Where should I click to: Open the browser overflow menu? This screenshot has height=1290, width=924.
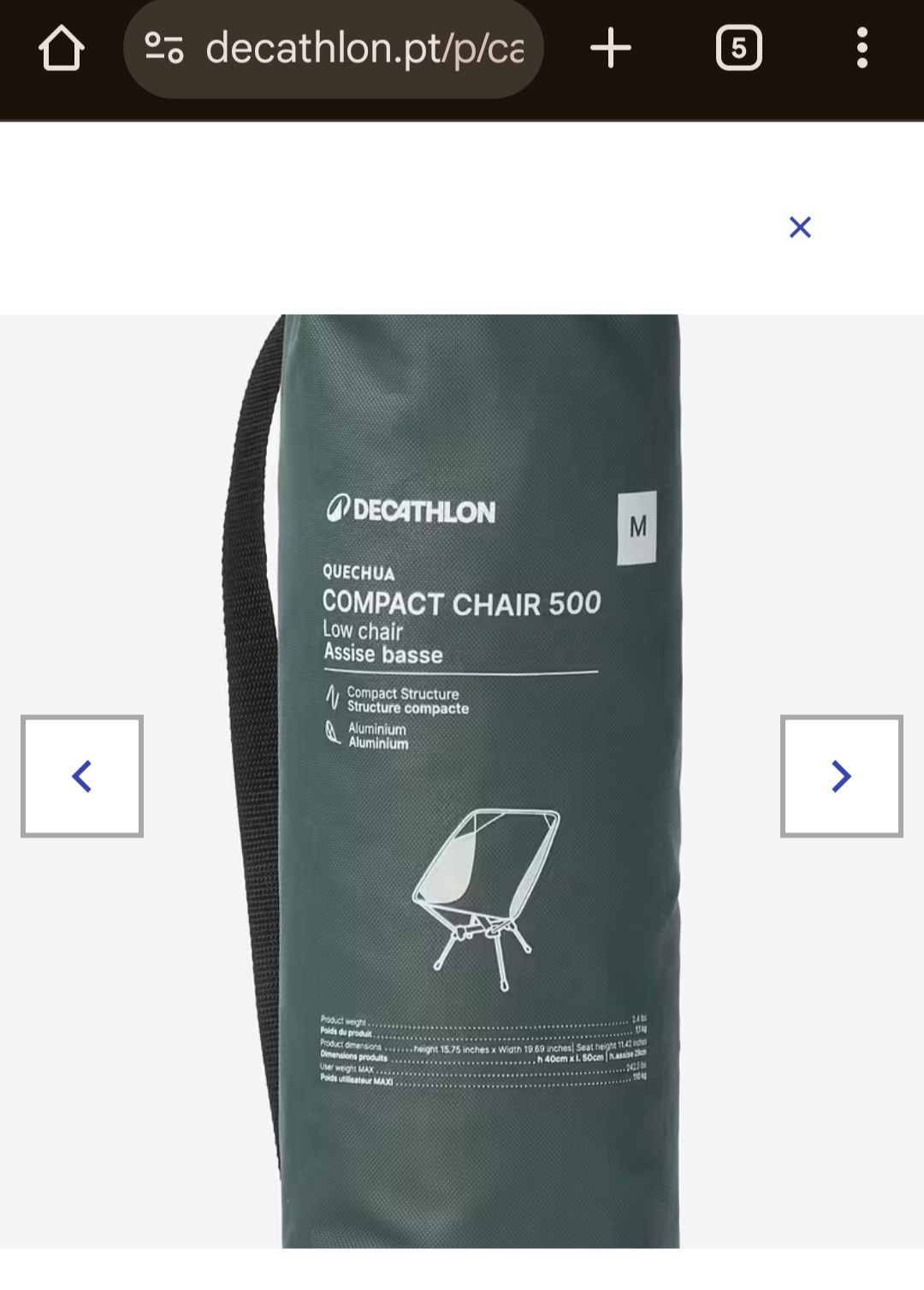[x=862, y=48]
